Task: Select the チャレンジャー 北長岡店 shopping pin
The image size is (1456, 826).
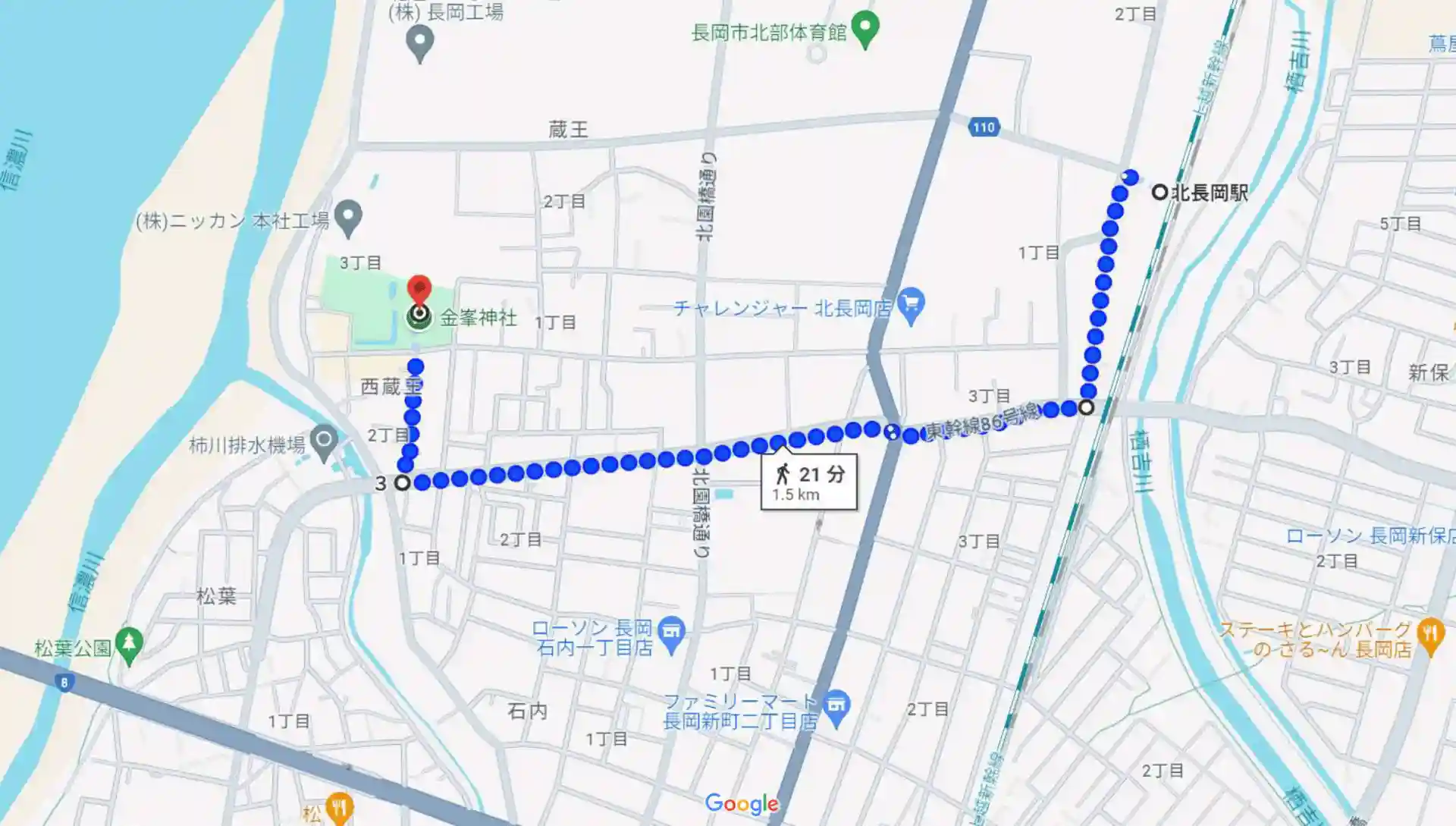Action: (911, 304)
